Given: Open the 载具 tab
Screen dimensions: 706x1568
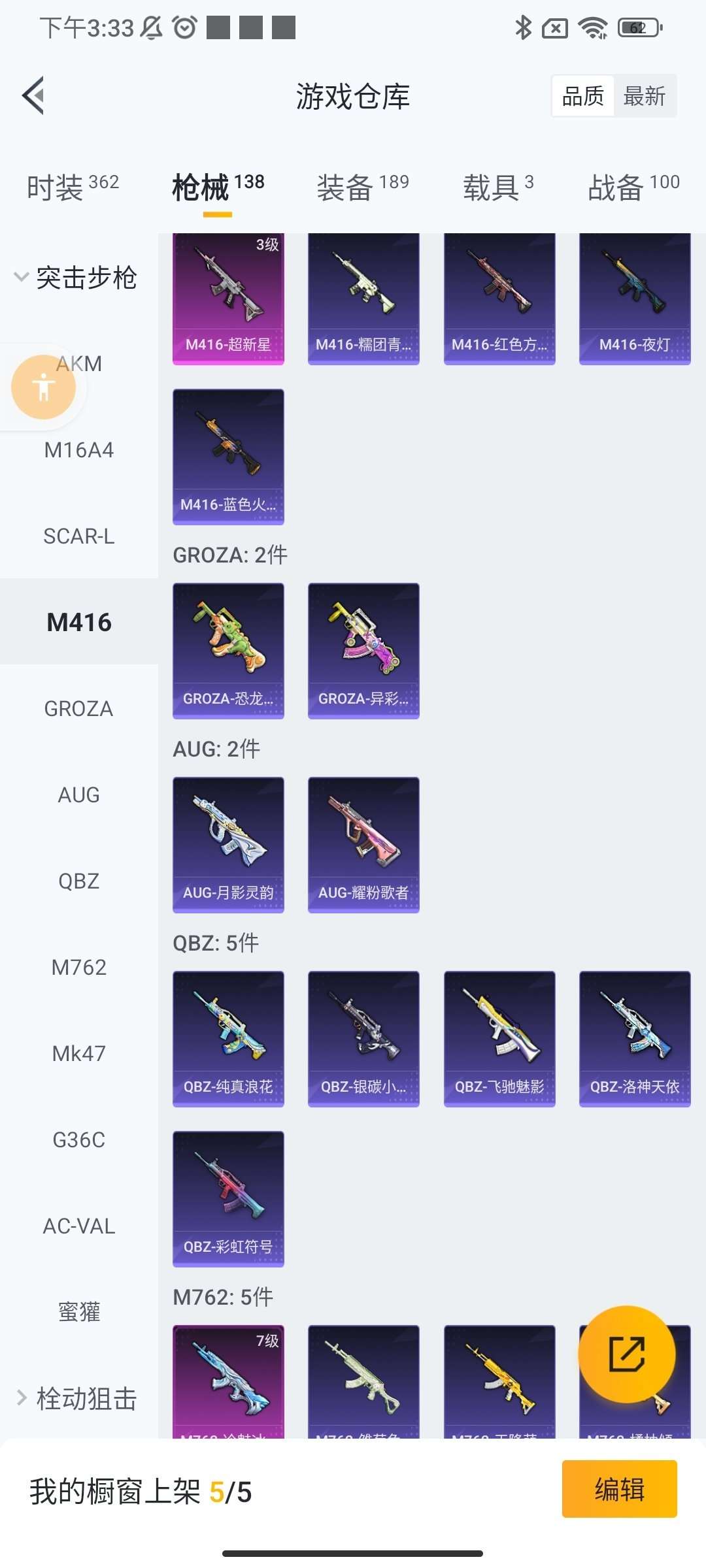Looking at the screenshot, I should pos(498,188).
